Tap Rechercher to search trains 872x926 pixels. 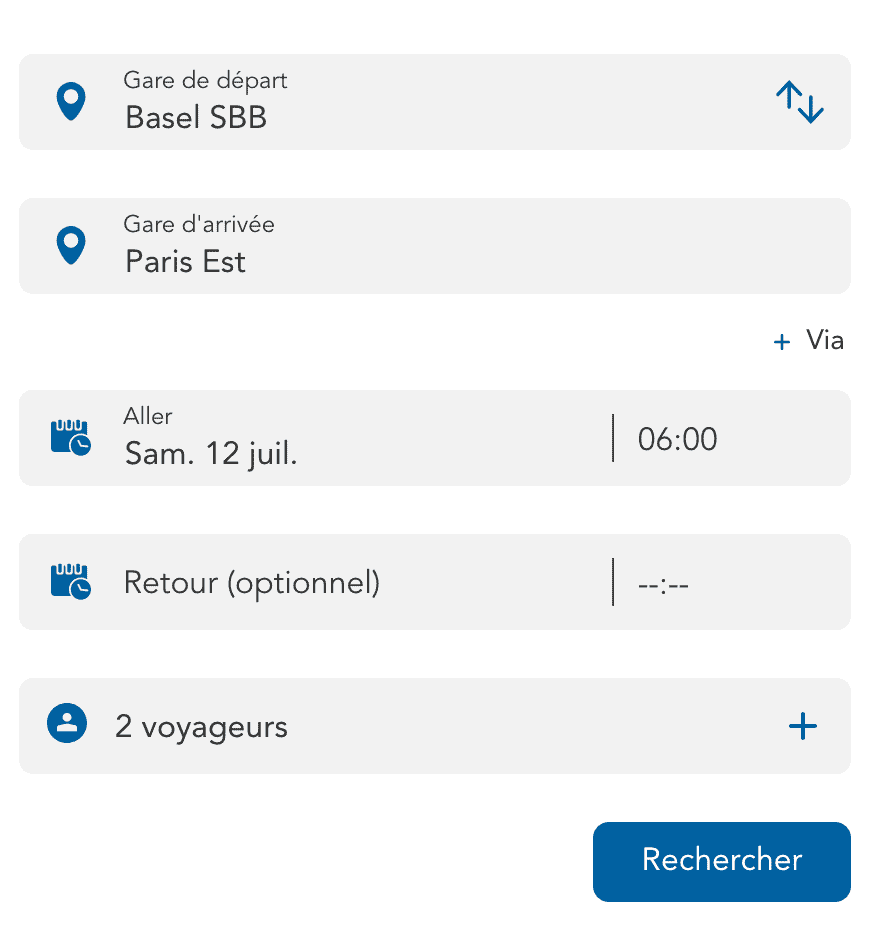point(721,861)
